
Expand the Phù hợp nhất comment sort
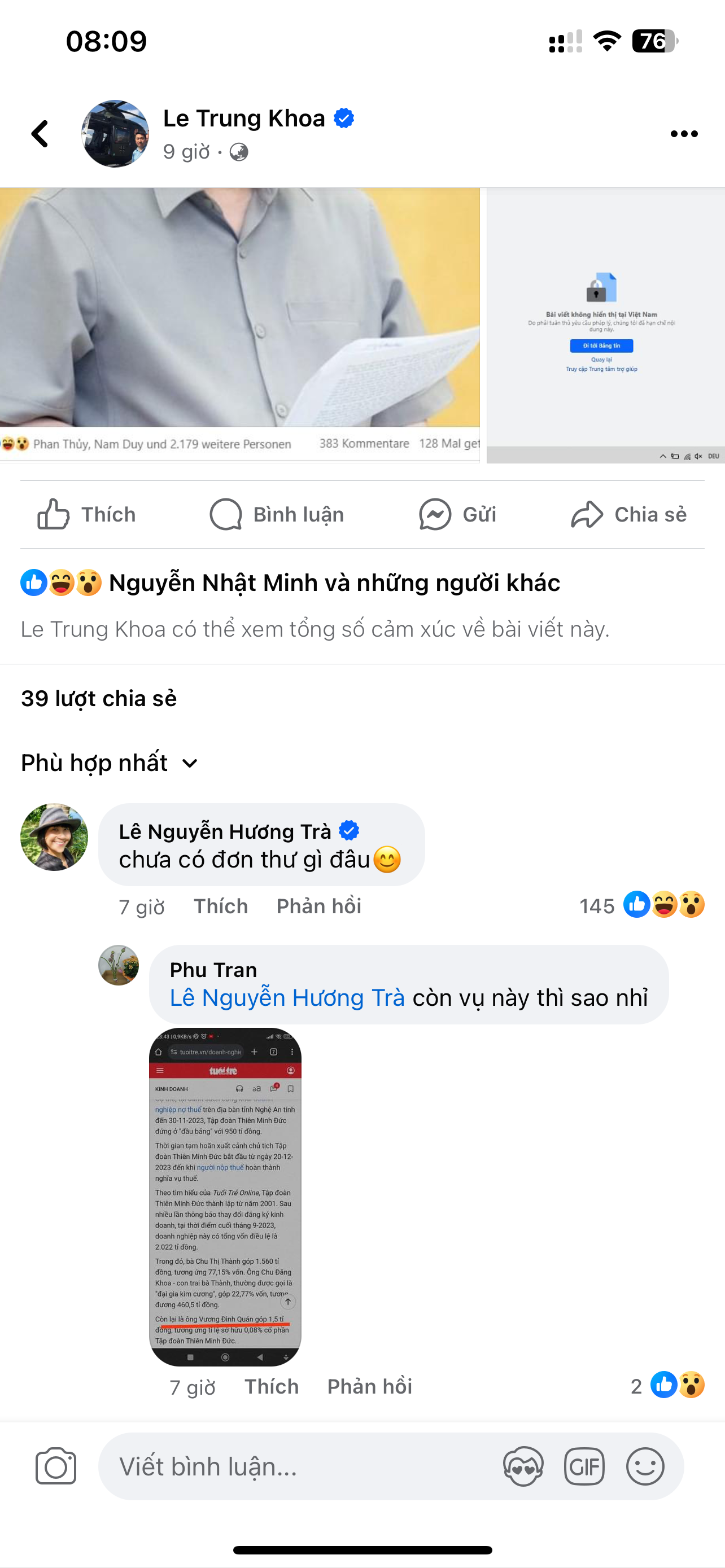pos(110,763)
